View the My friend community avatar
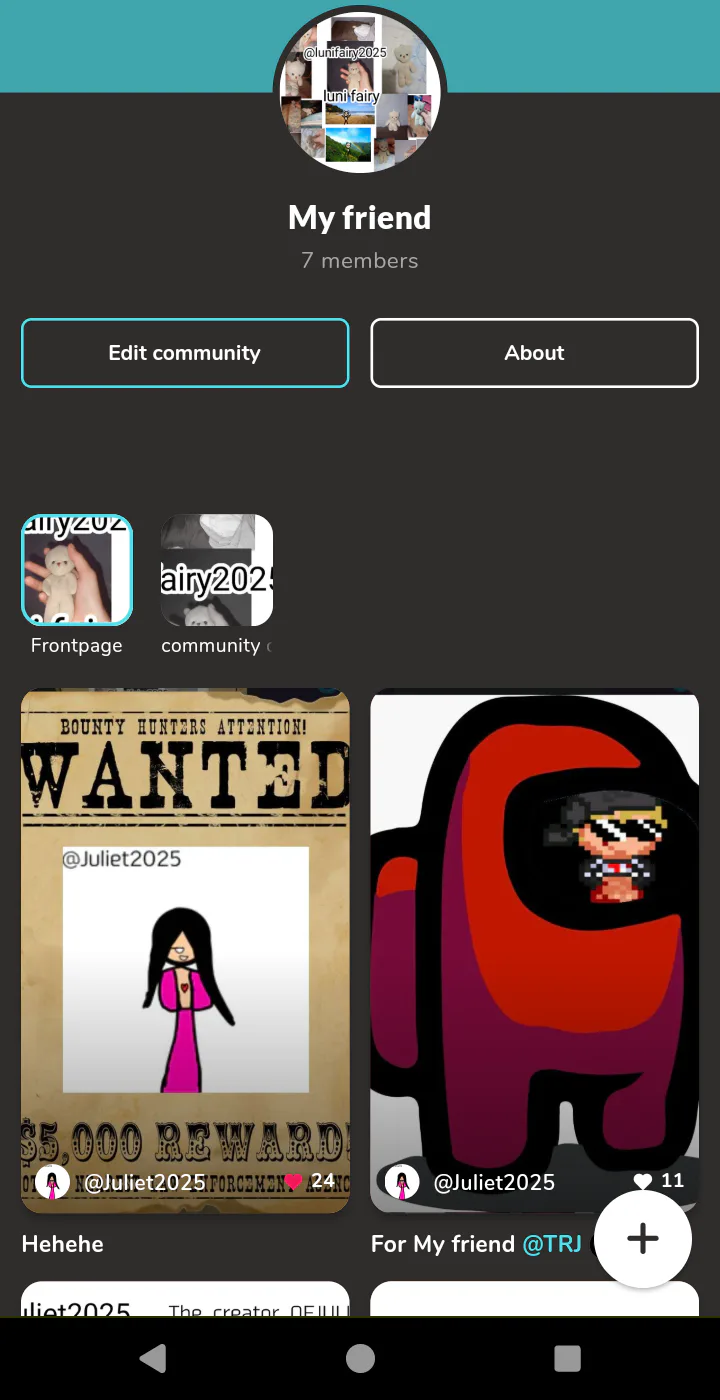This screenshot has height=1400, width=720. (x=360, y=90)
